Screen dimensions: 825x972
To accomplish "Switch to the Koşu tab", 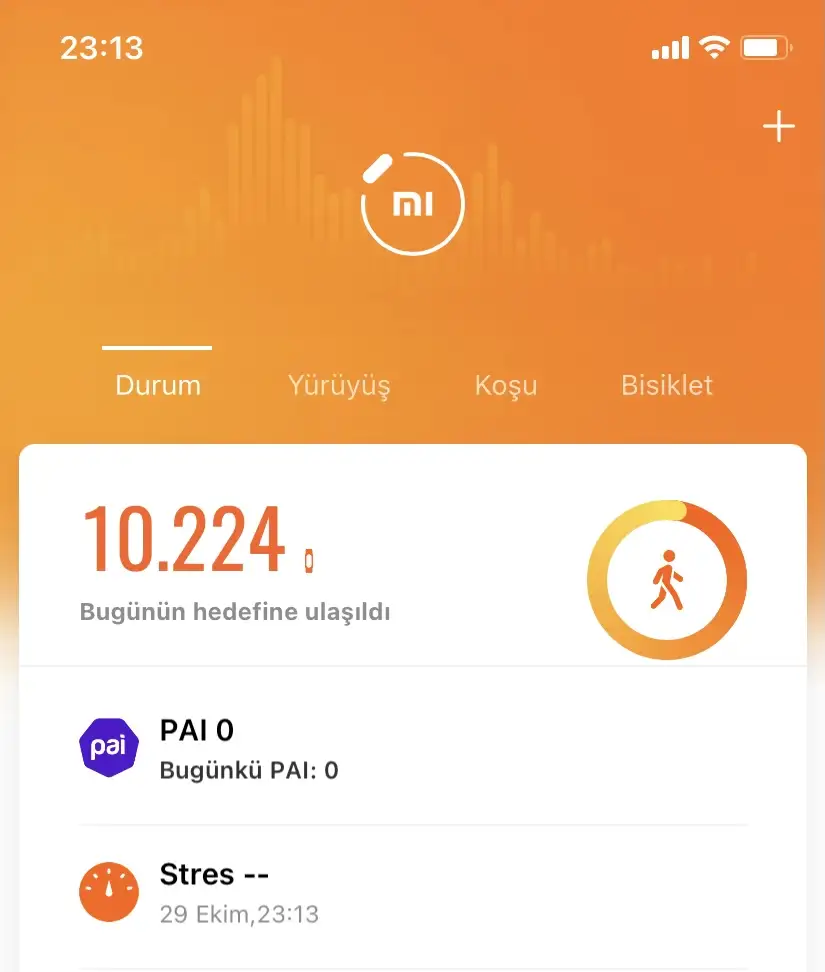I will tap(506, 385).
